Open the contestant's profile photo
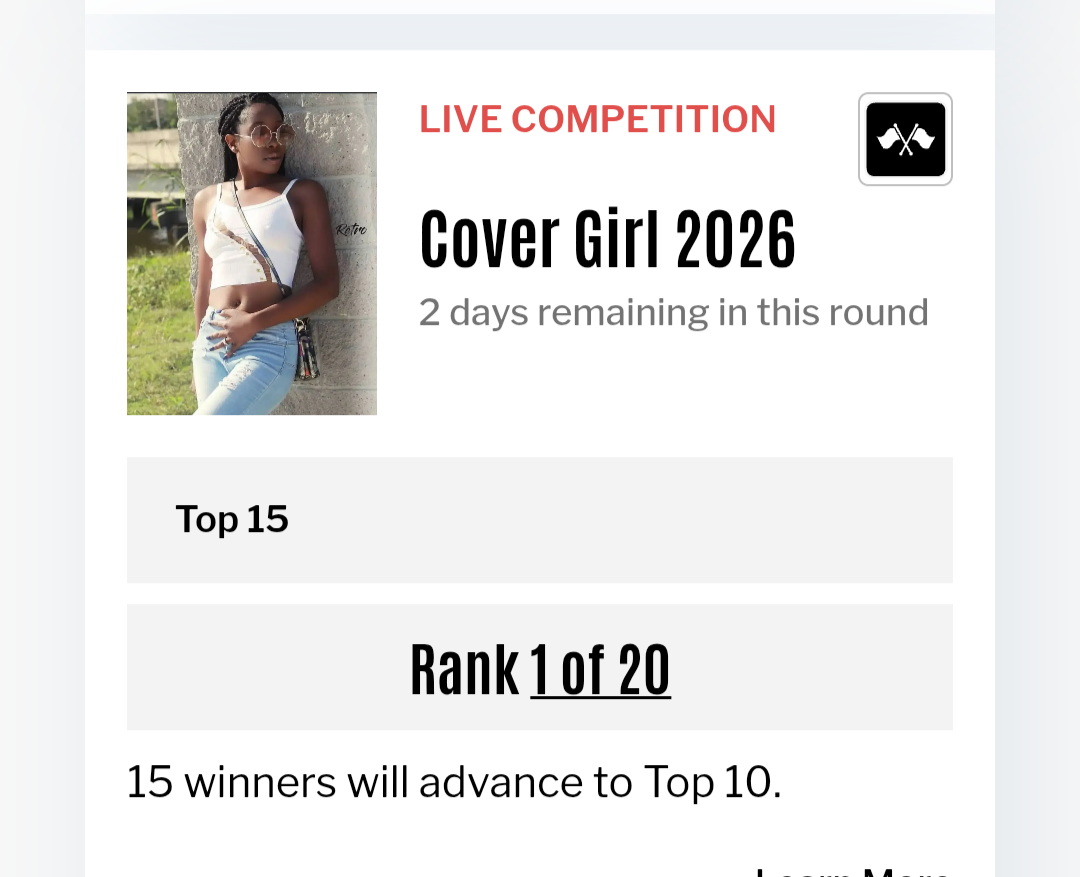The width and height of the screenshot is (1080, 877). 251,254
